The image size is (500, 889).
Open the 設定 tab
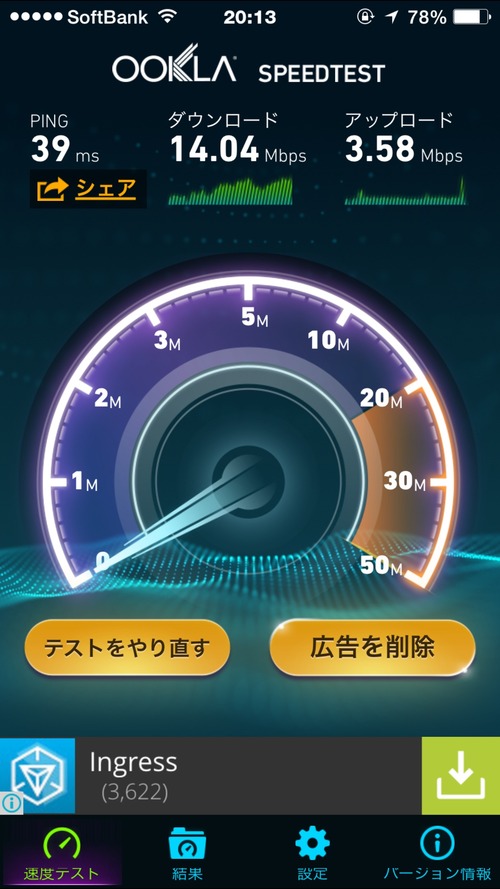click(x=312, y=852)
